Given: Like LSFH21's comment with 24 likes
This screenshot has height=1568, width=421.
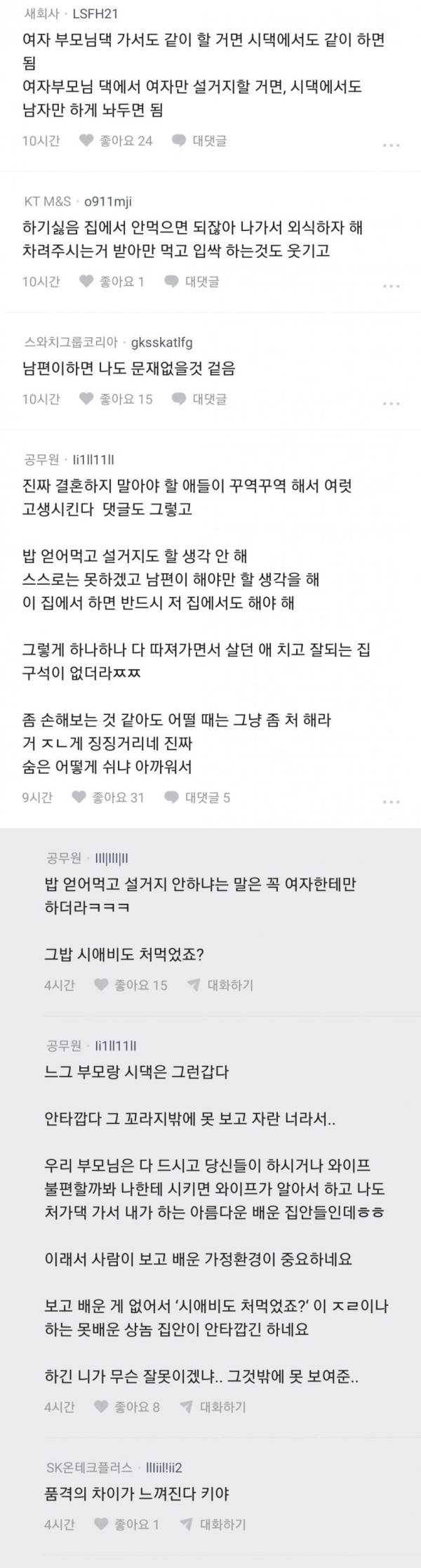Looking at the screenshot, I should pyautogui.click(x=116, y=140).
